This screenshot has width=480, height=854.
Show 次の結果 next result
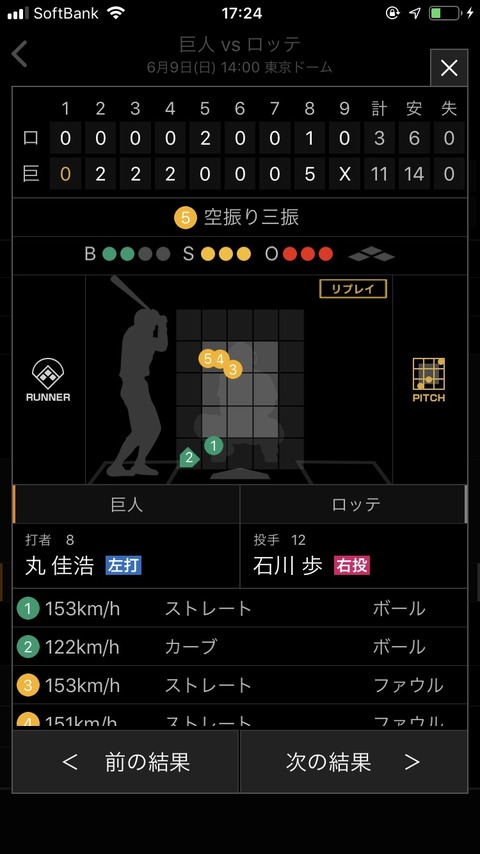click(x=354, y=761)
